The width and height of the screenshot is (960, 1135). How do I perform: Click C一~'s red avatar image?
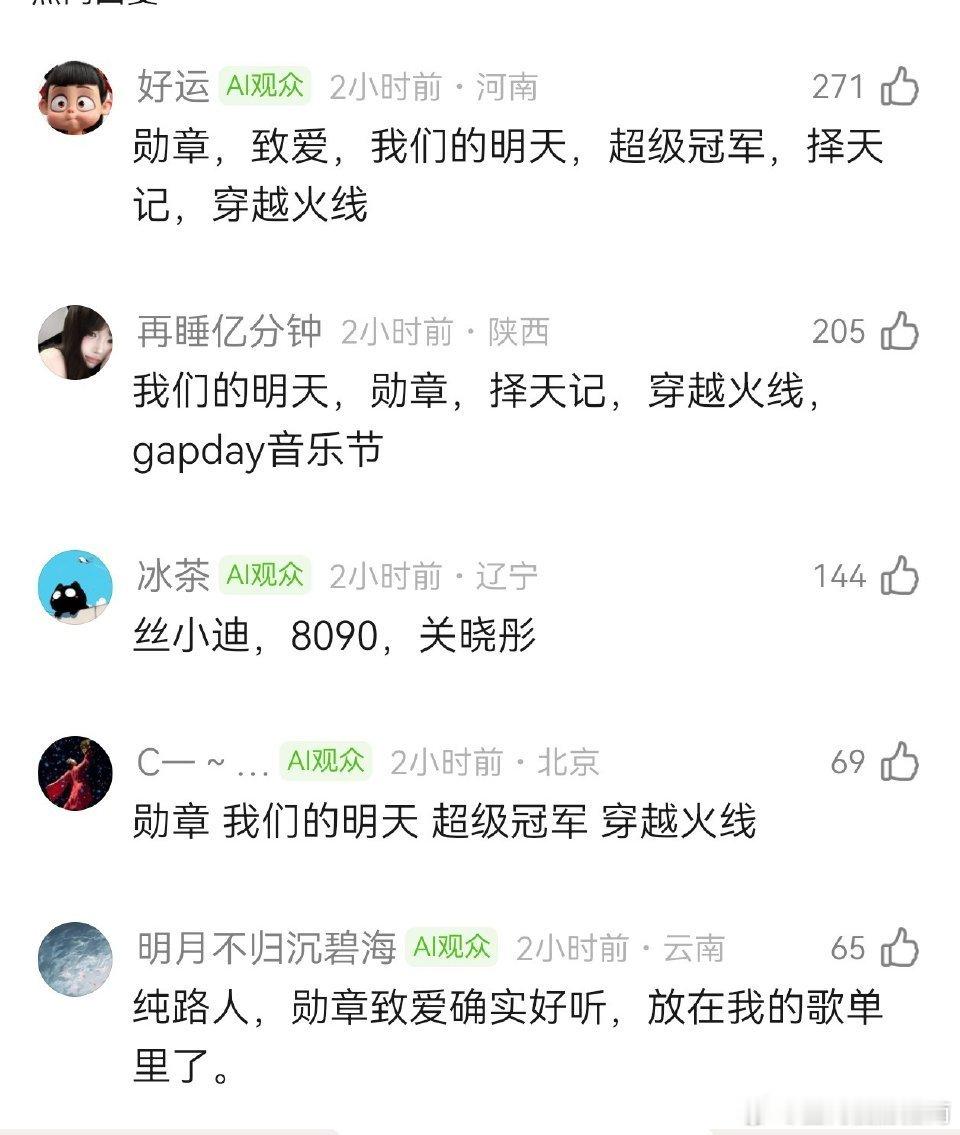[x=77, y=772]
